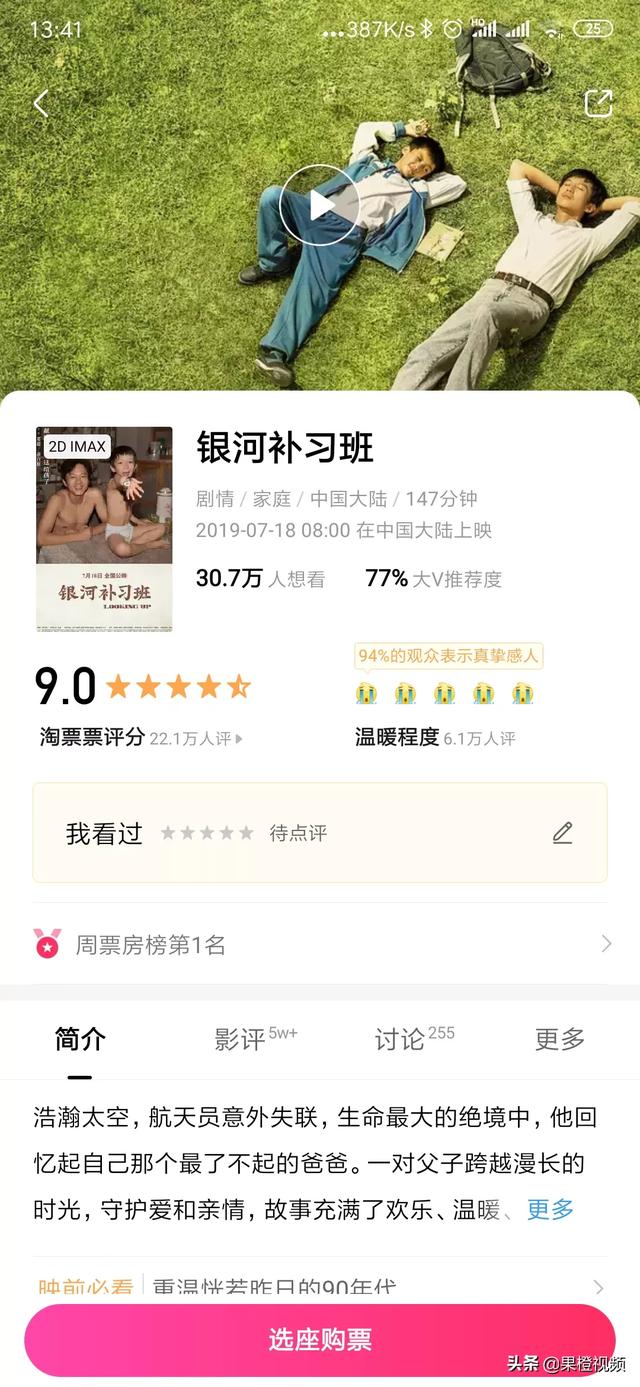This screenshot has height=1387, width=640.
Task: Open the 更多 tab
Action: 559,1040
